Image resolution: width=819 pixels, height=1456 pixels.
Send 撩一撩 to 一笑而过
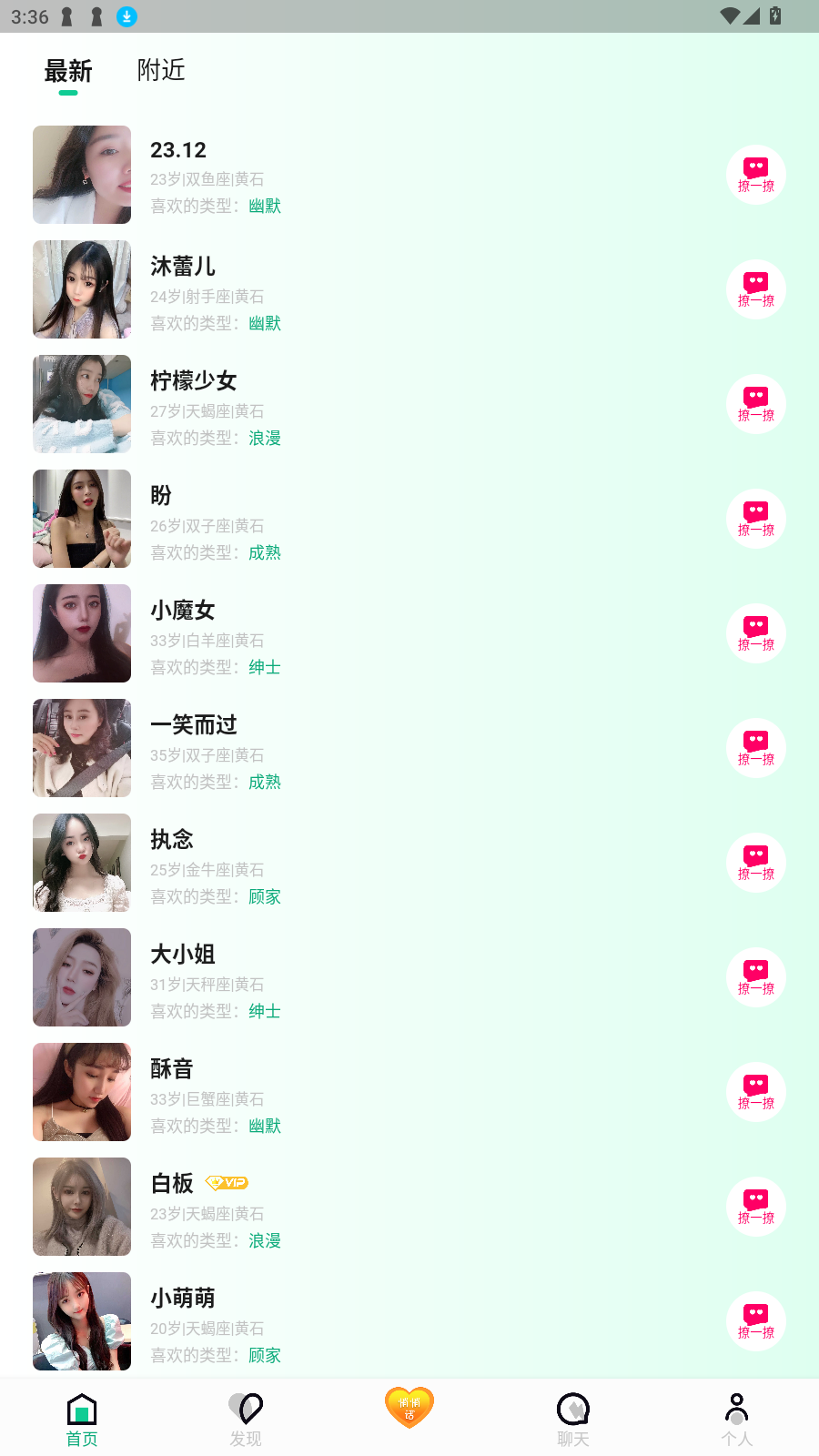[755, 748]
